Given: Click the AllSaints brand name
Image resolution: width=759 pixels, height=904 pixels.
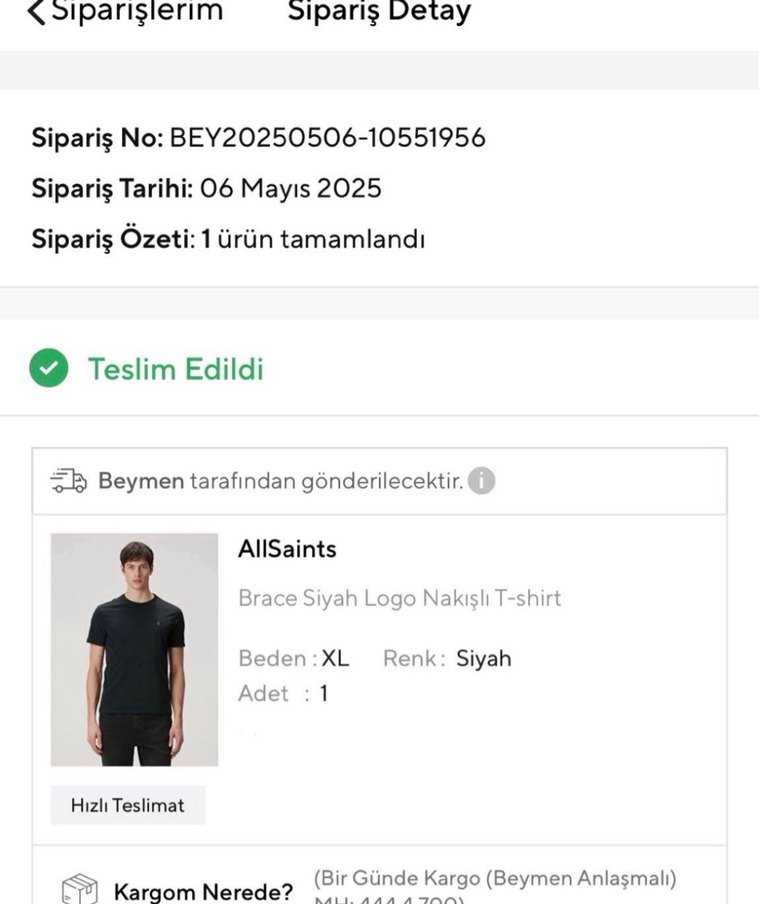Looking at the screenshot, I should [287, 549].
